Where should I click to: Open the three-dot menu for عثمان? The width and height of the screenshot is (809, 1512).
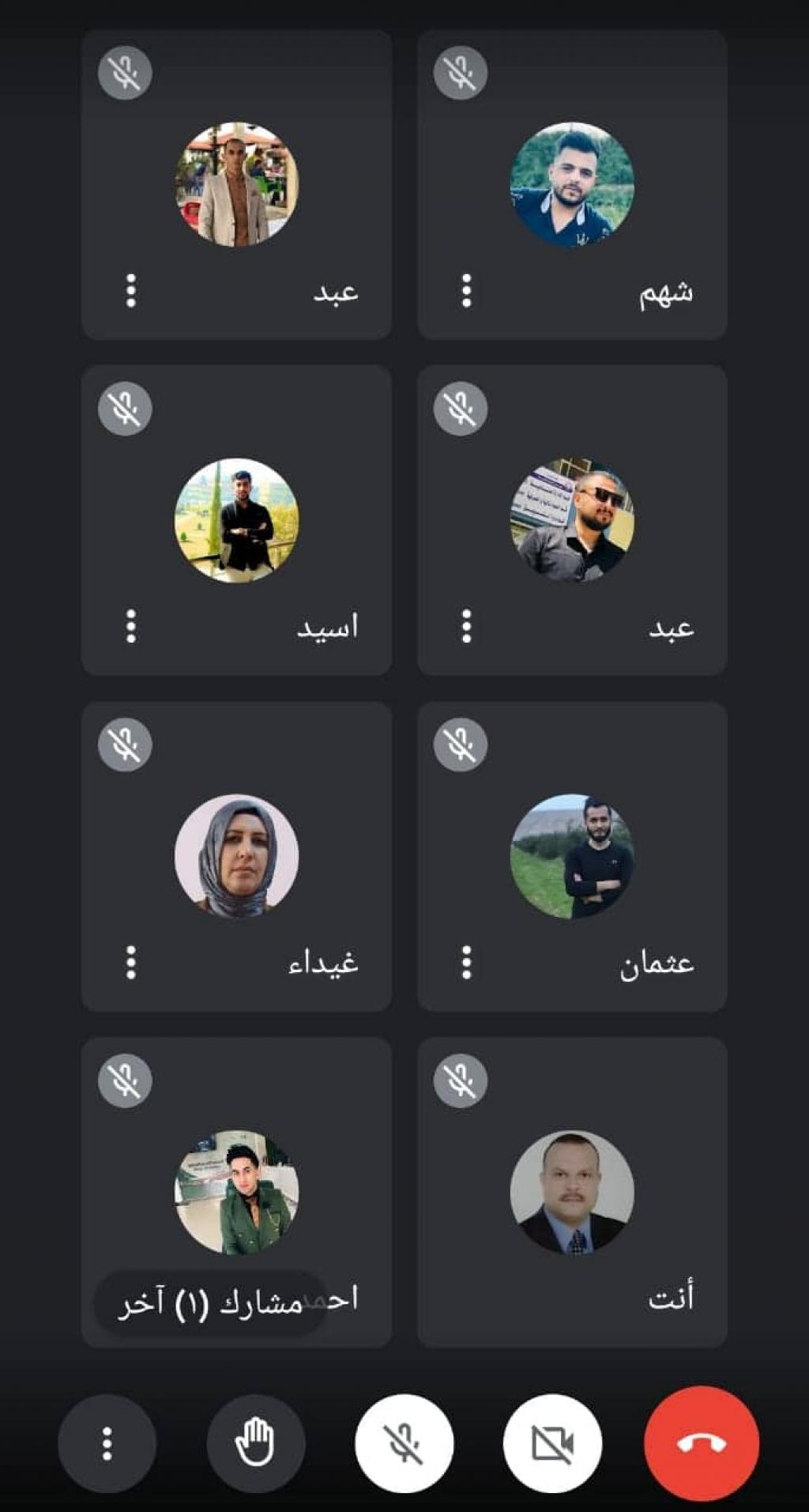click(x=466, y=963)
